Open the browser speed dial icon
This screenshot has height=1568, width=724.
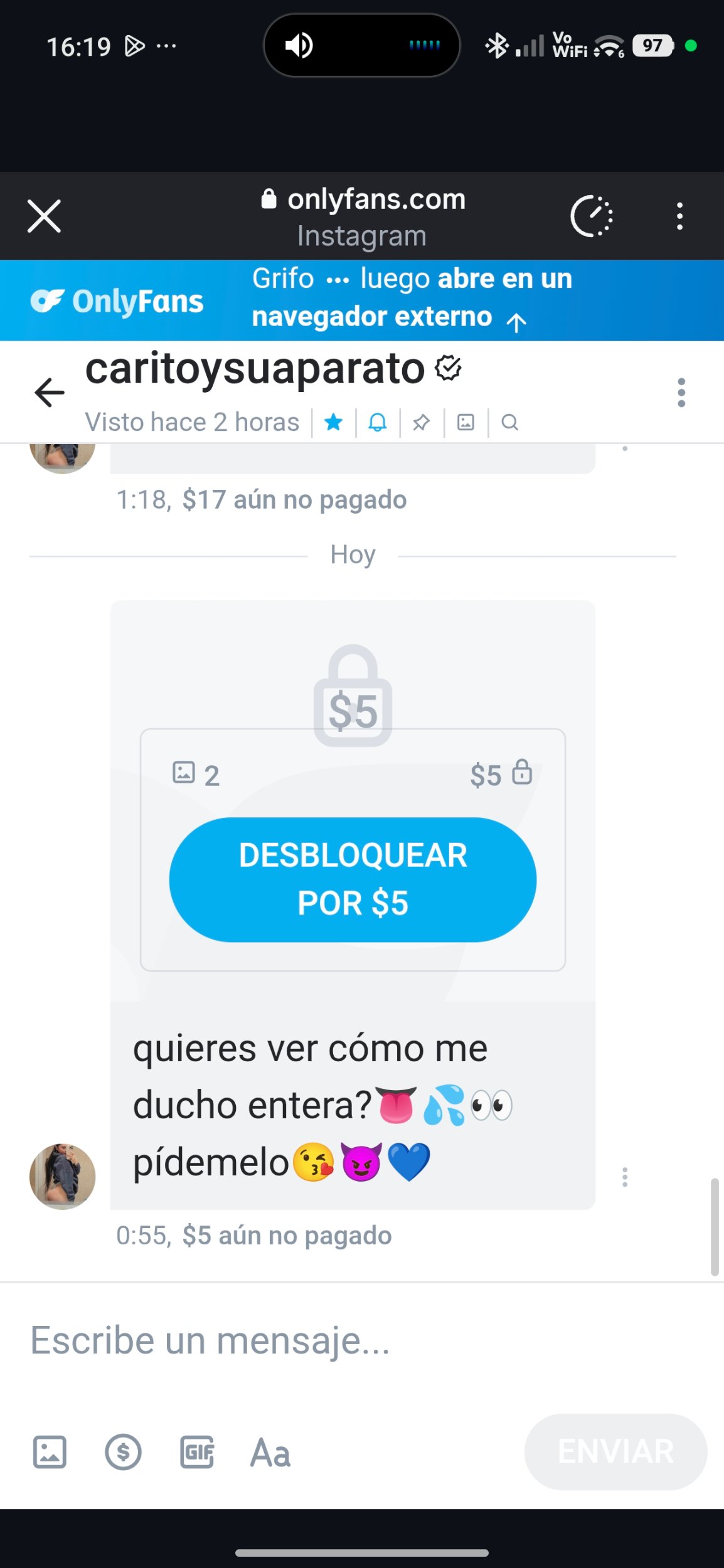click(x=591, y=216)
